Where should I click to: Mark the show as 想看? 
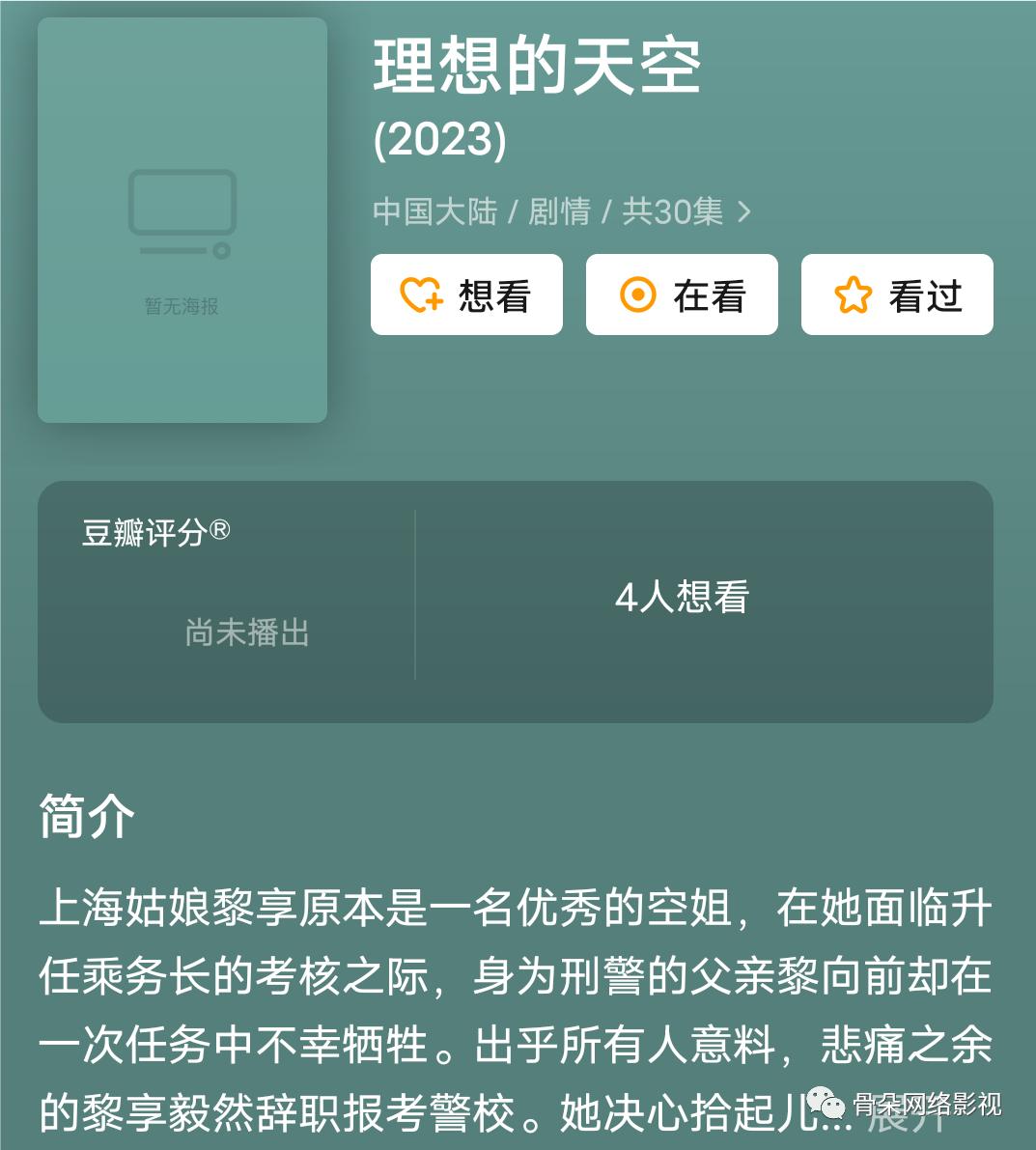[466, 295]
